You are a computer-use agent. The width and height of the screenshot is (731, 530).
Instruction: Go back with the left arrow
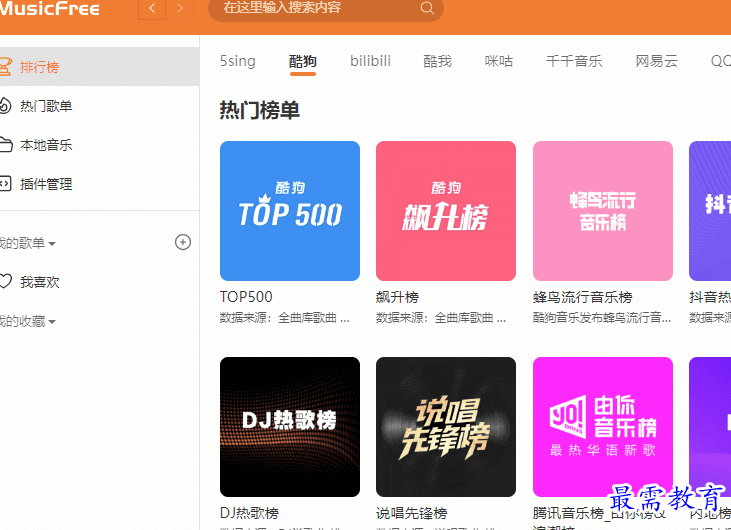coord(152,8)
